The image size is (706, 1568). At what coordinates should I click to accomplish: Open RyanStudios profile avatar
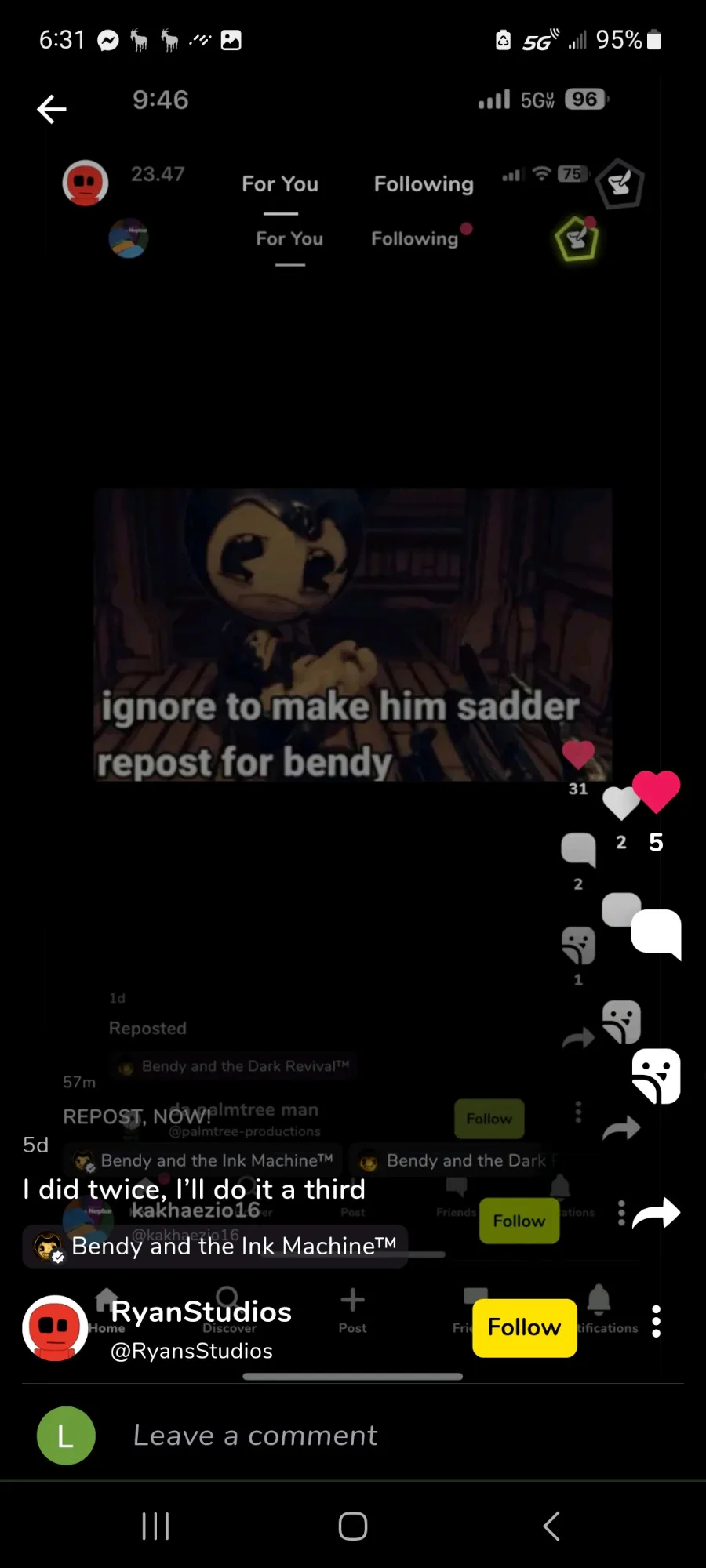coord(55,1327)
